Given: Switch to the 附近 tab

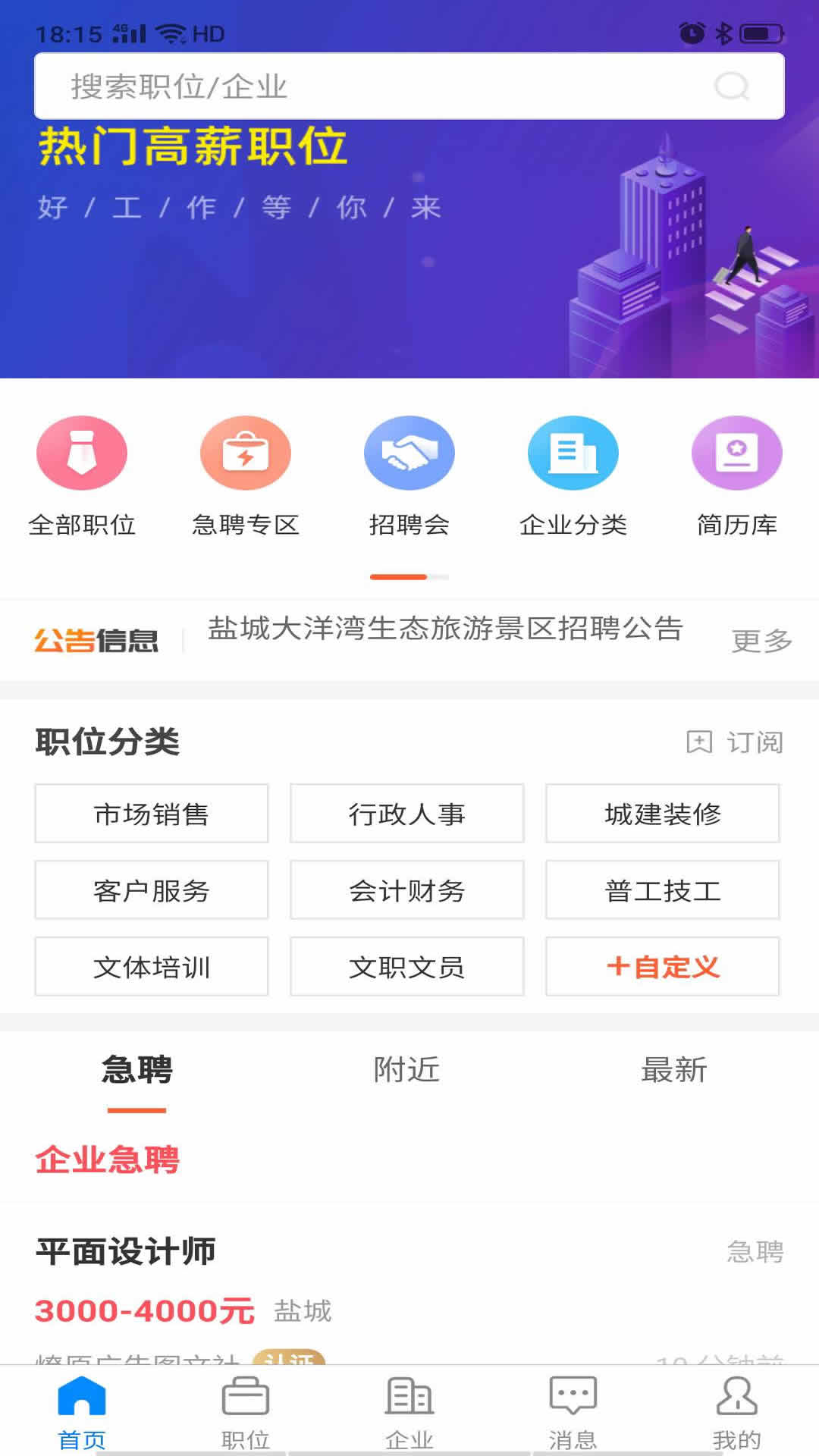Looking at the screenshot, I should (x=406, y=1071).
